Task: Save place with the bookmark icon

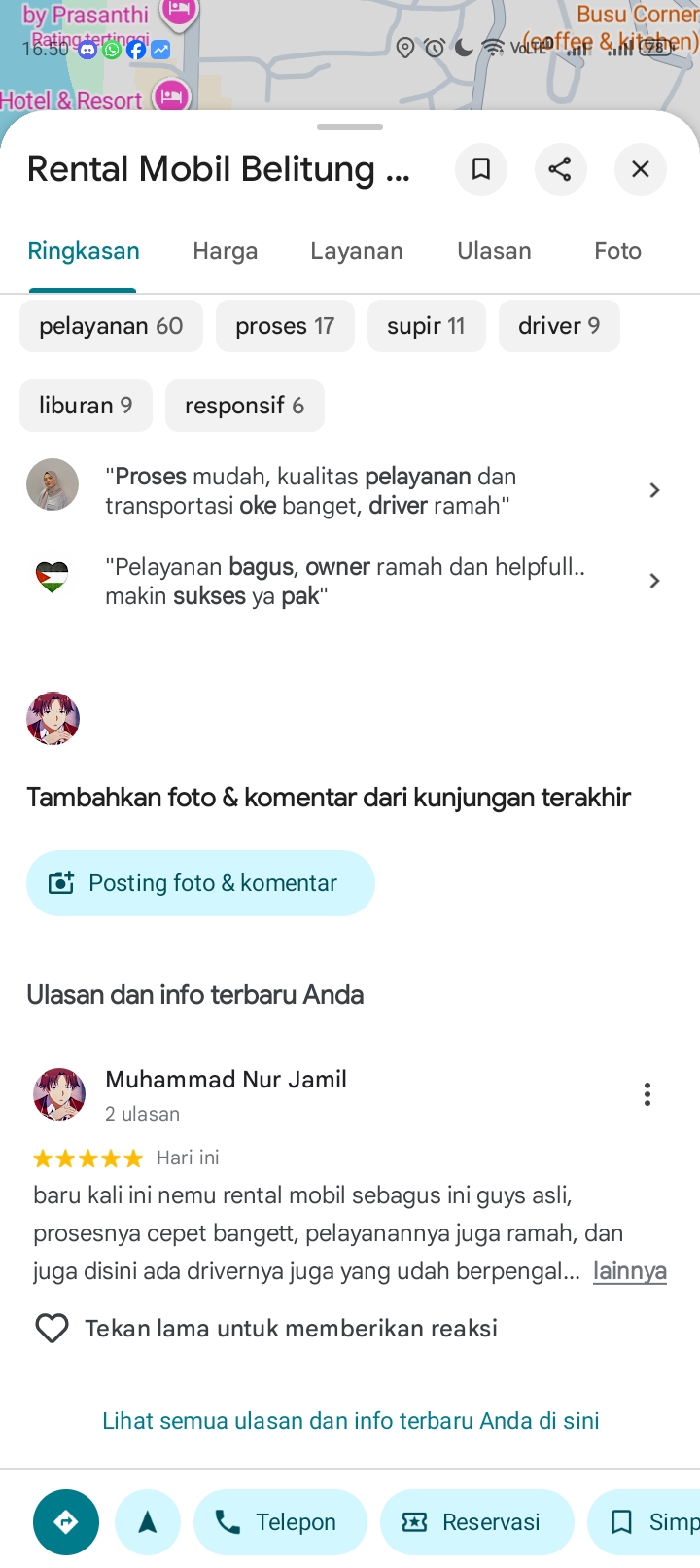Action: [x=480, y=169]
